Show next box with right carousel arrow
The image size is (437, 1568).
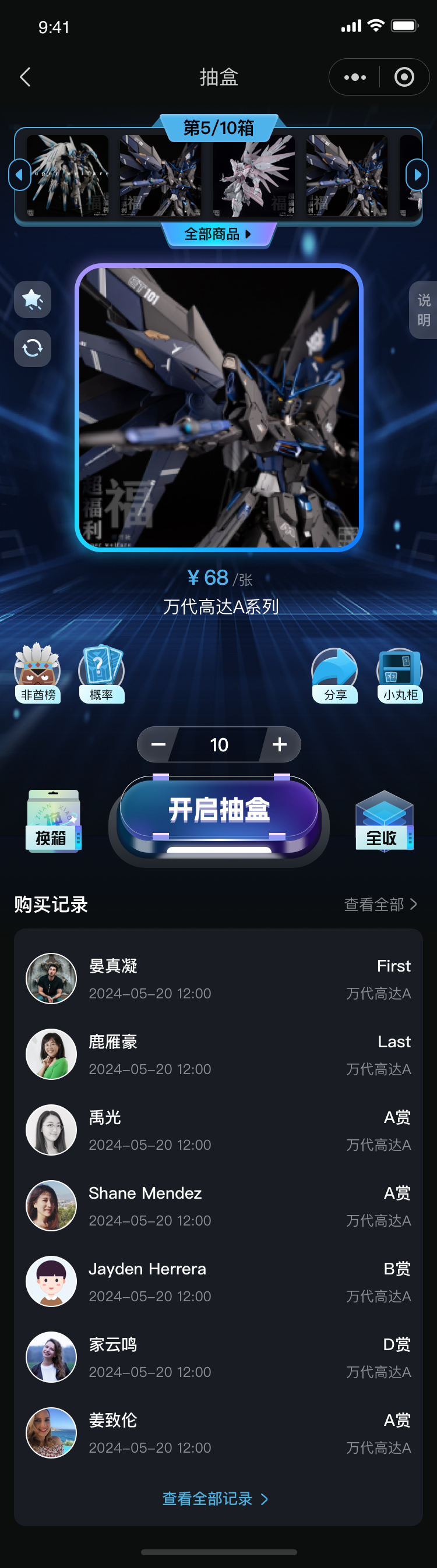(x=417, y=175)
